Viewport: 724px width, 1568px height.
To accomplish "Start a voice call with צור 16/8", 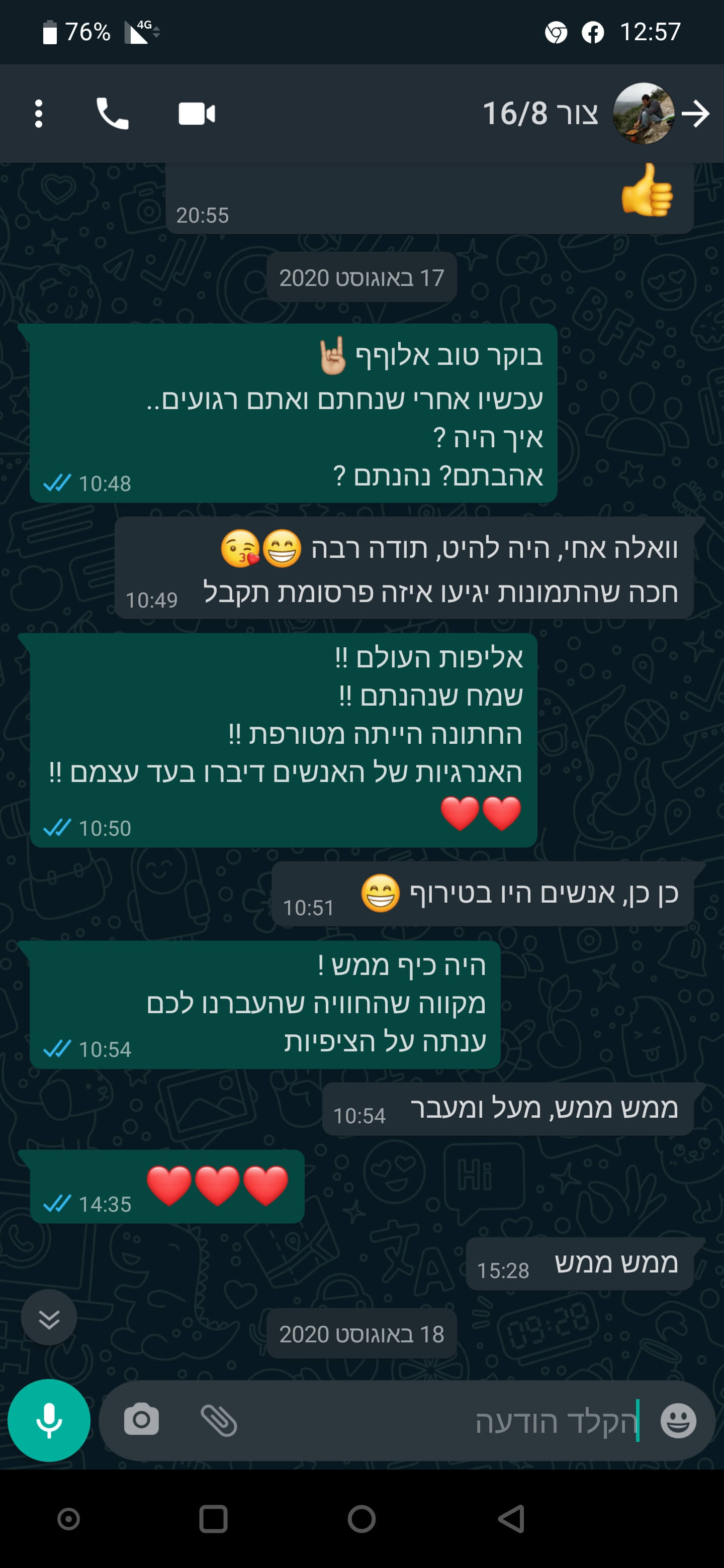I will click(113, 114).
